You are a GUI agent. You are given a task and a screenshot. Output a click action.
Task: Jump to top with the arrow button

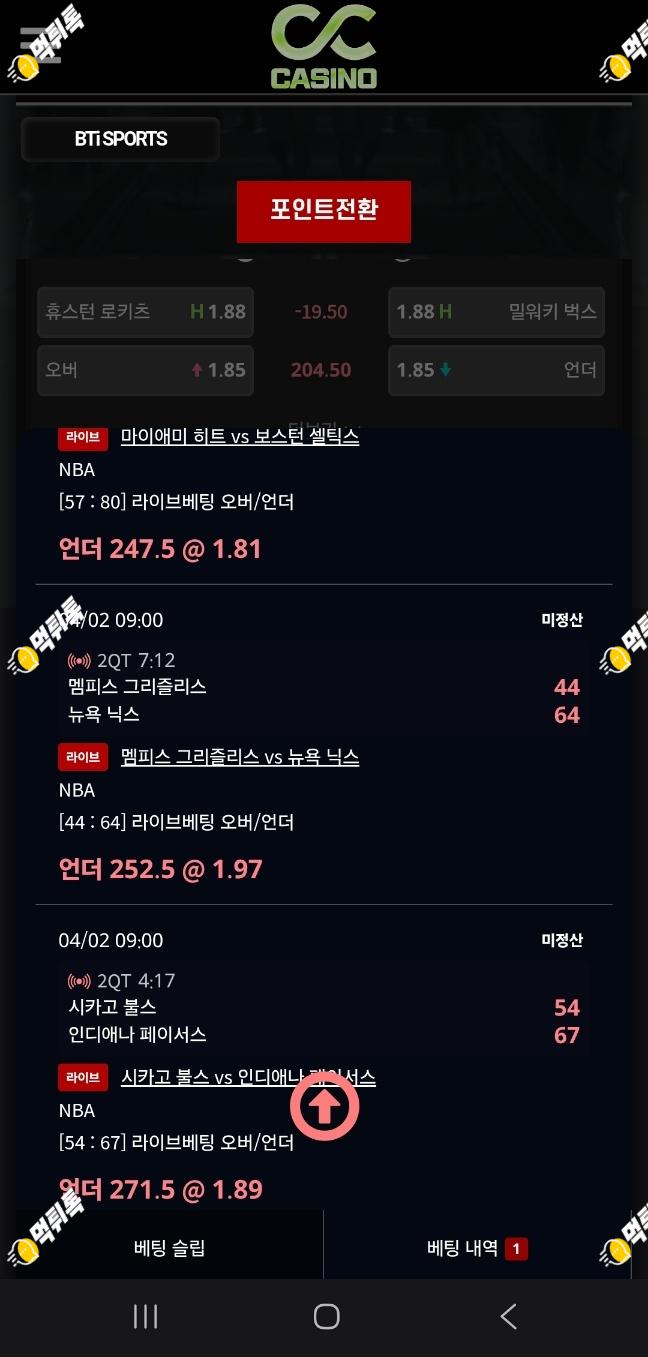pyautogui.click(x=324, y=1106)
